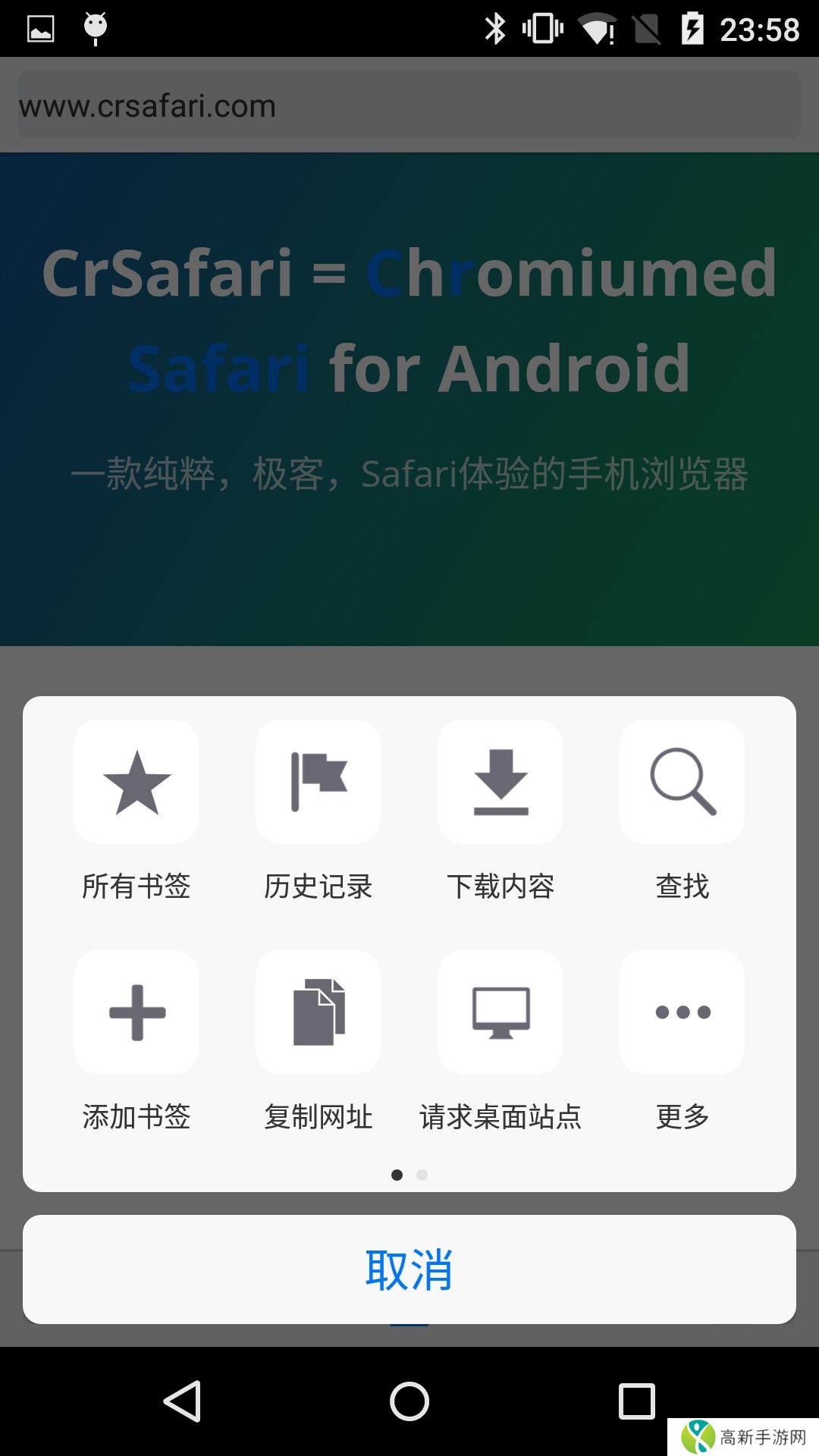The height and width of the screenshot is (1456, 819).
Task: Open recent apps with the square button
Action: pos(635,1399)
